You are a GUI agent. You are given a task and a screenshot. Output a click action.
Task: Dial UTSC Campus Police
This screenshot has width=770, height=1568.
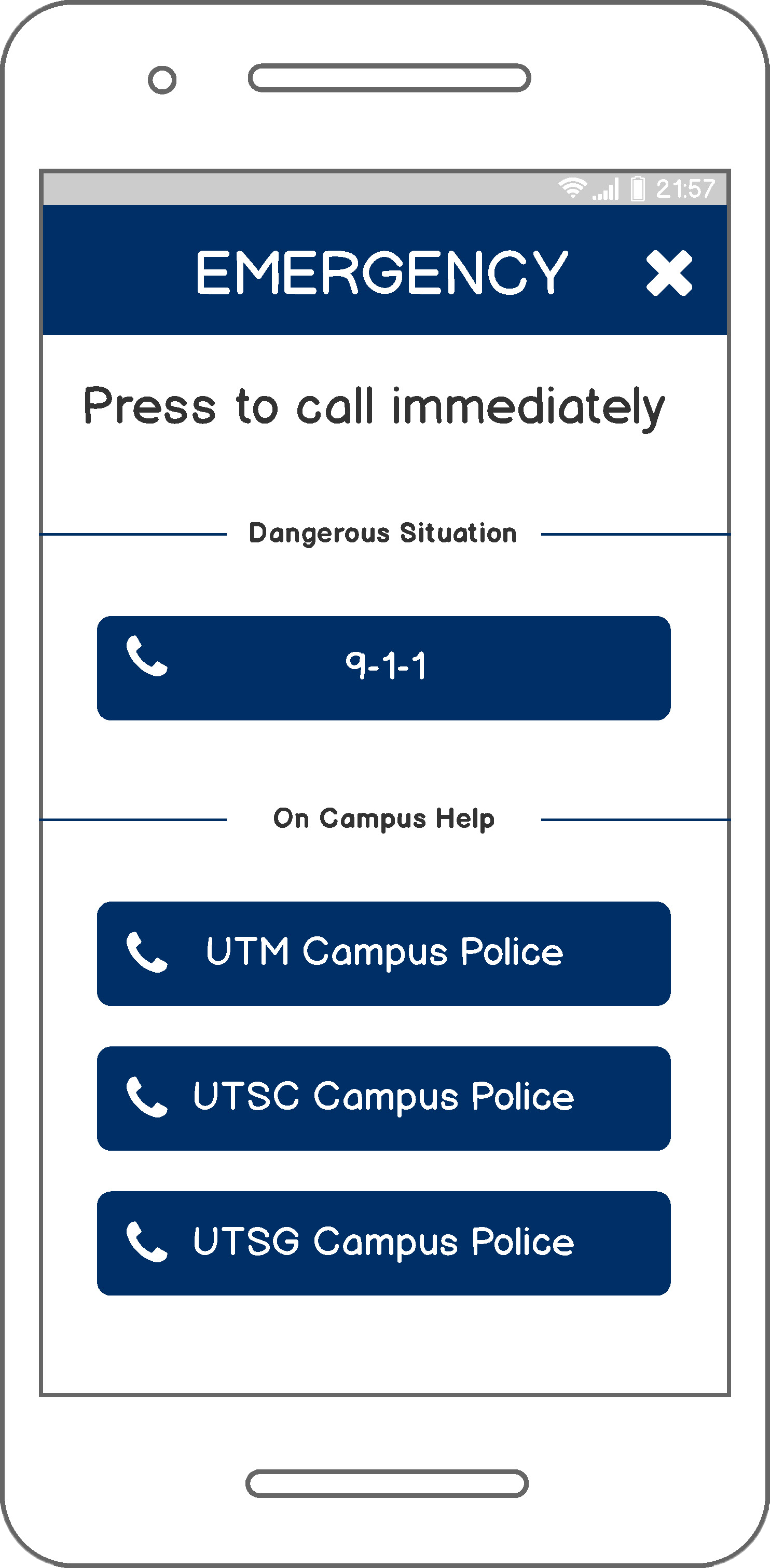pos(383,1098)
